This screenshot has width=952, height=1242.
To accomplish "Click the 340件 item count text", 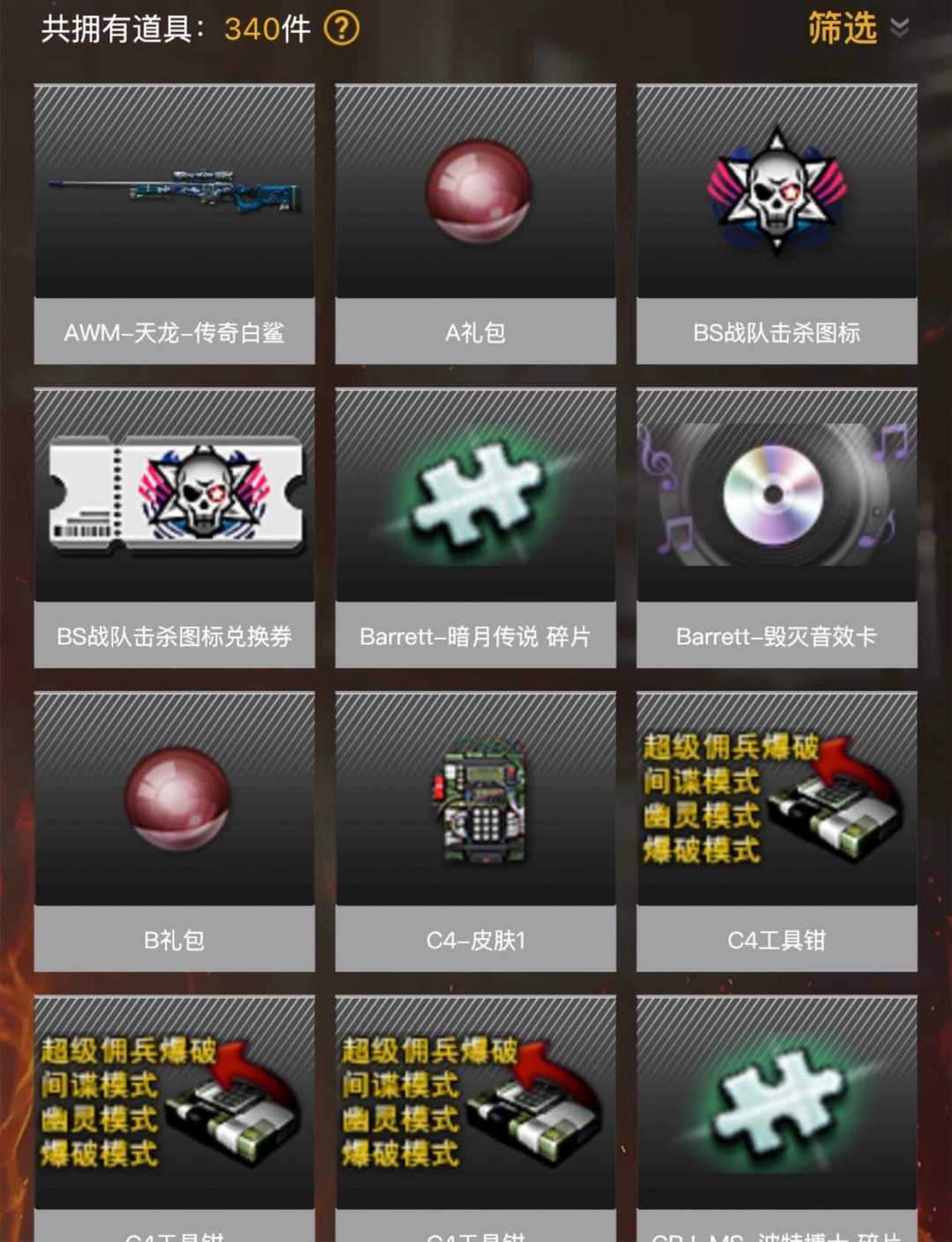I will coord(264,29).
